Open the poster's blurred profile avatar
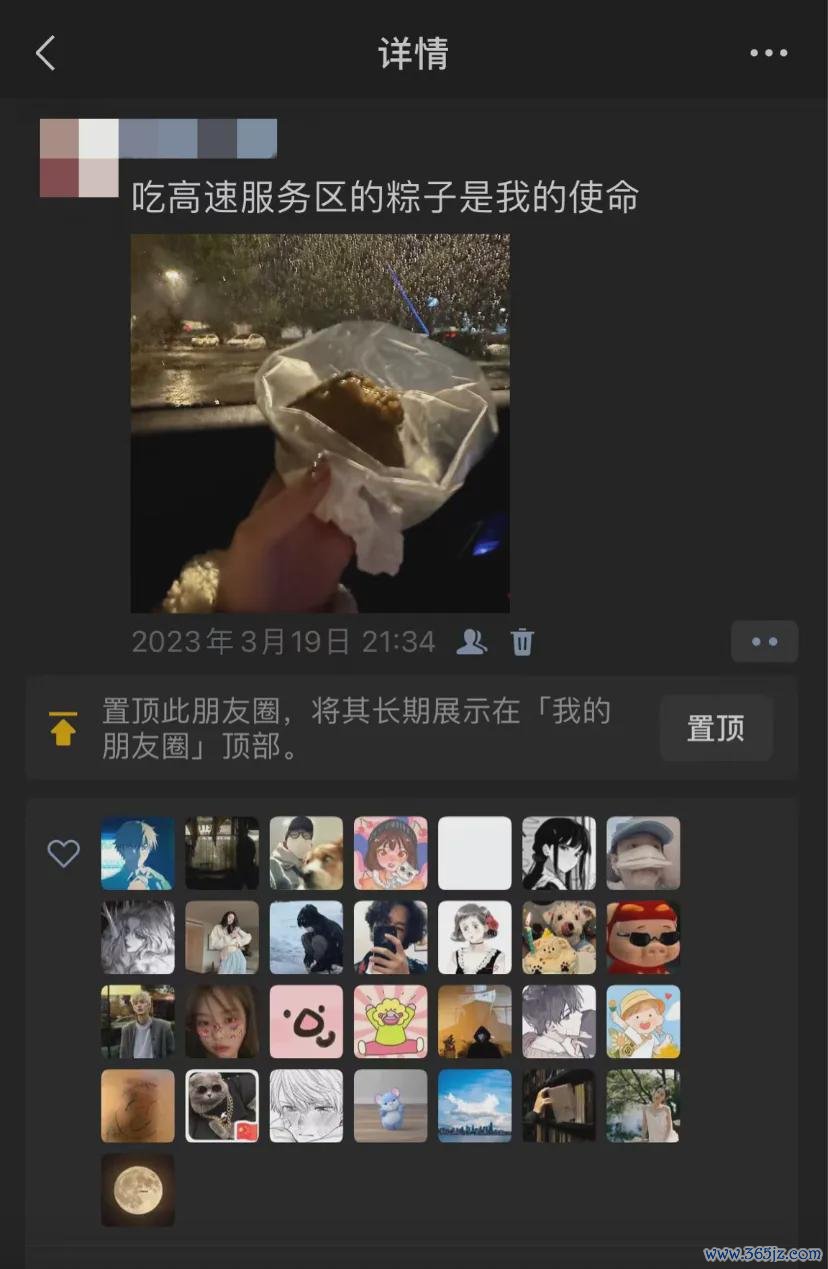This screenshot has width=828, height=1269. click(x=79, y=158)
